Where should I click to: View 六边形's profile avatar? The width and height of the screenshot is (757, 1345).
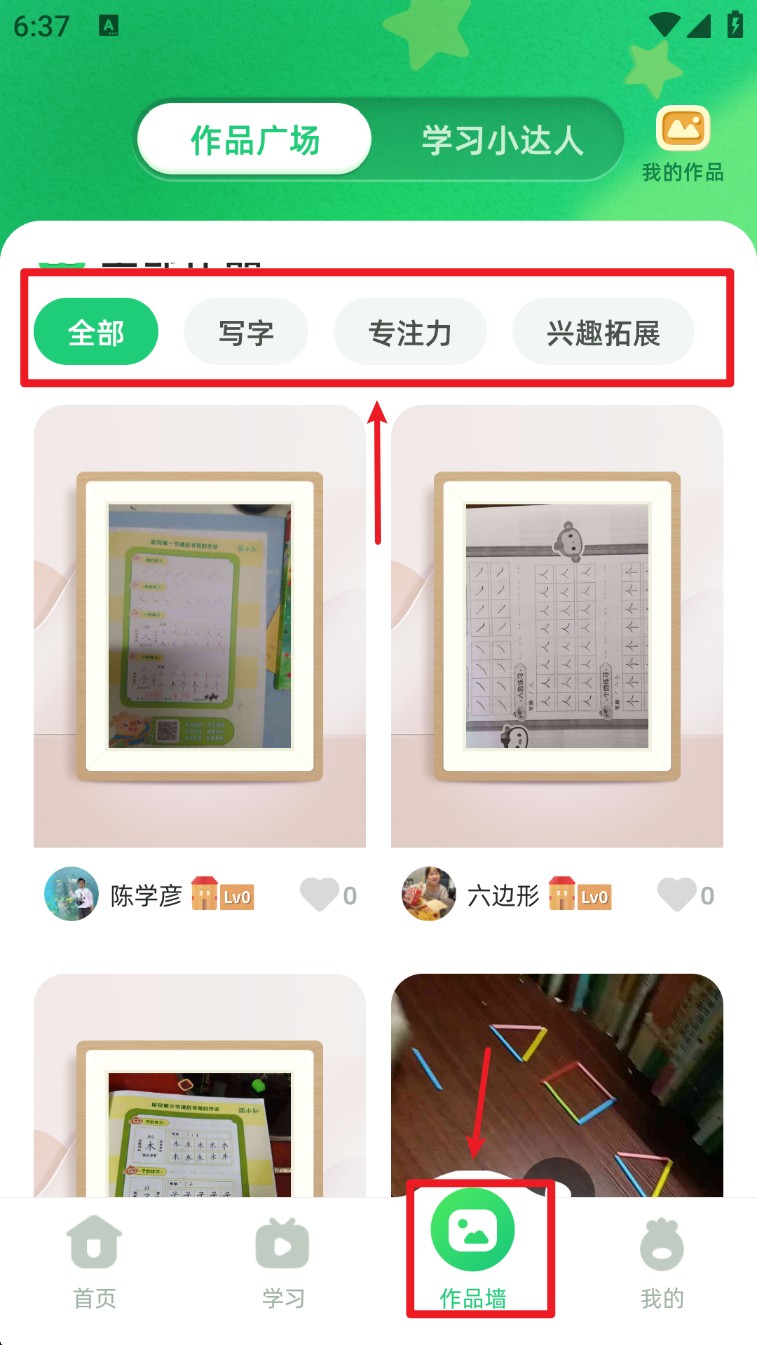click(428, 893)
